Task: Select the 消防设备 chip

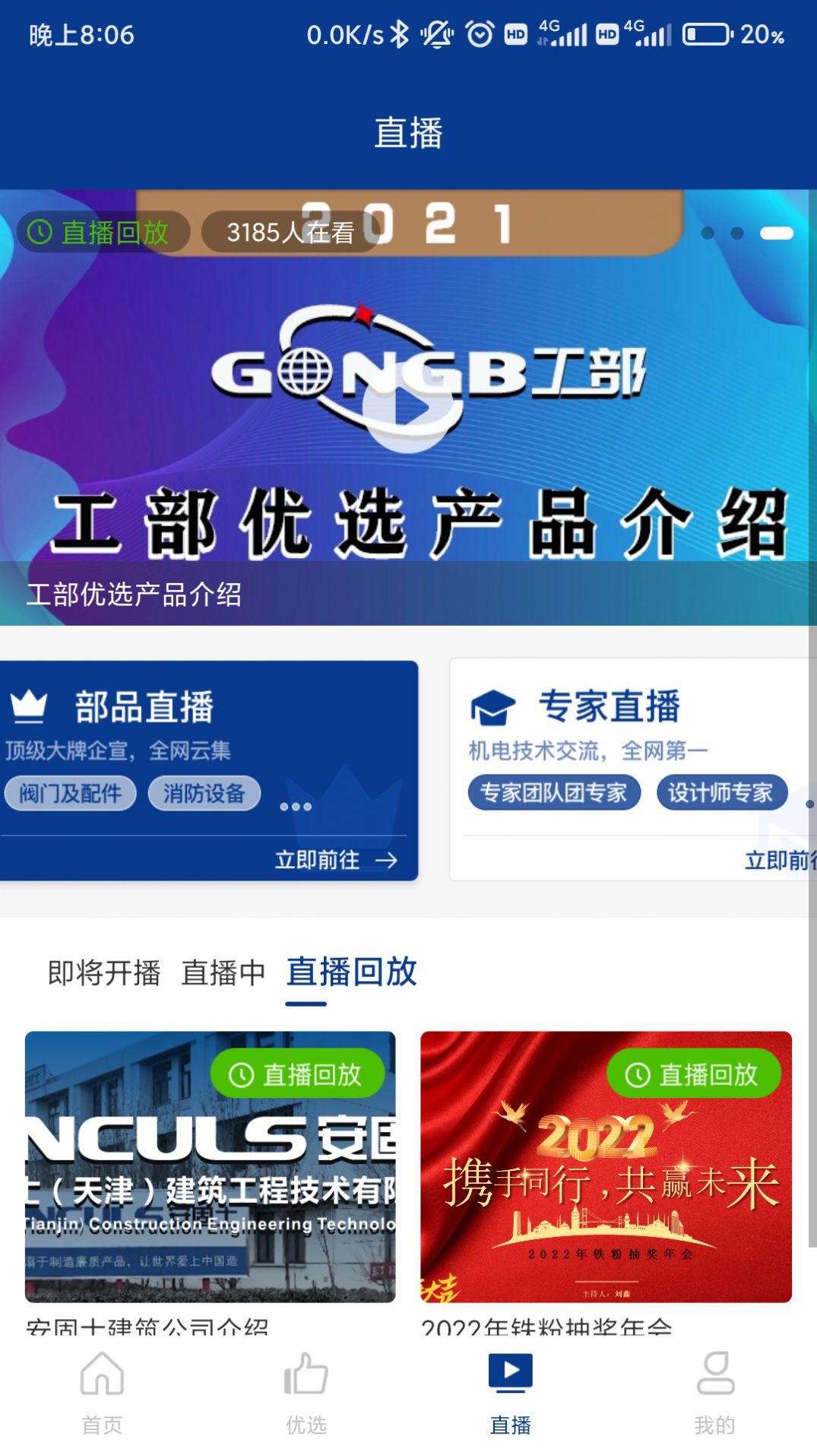Action: tap(204, 794)
